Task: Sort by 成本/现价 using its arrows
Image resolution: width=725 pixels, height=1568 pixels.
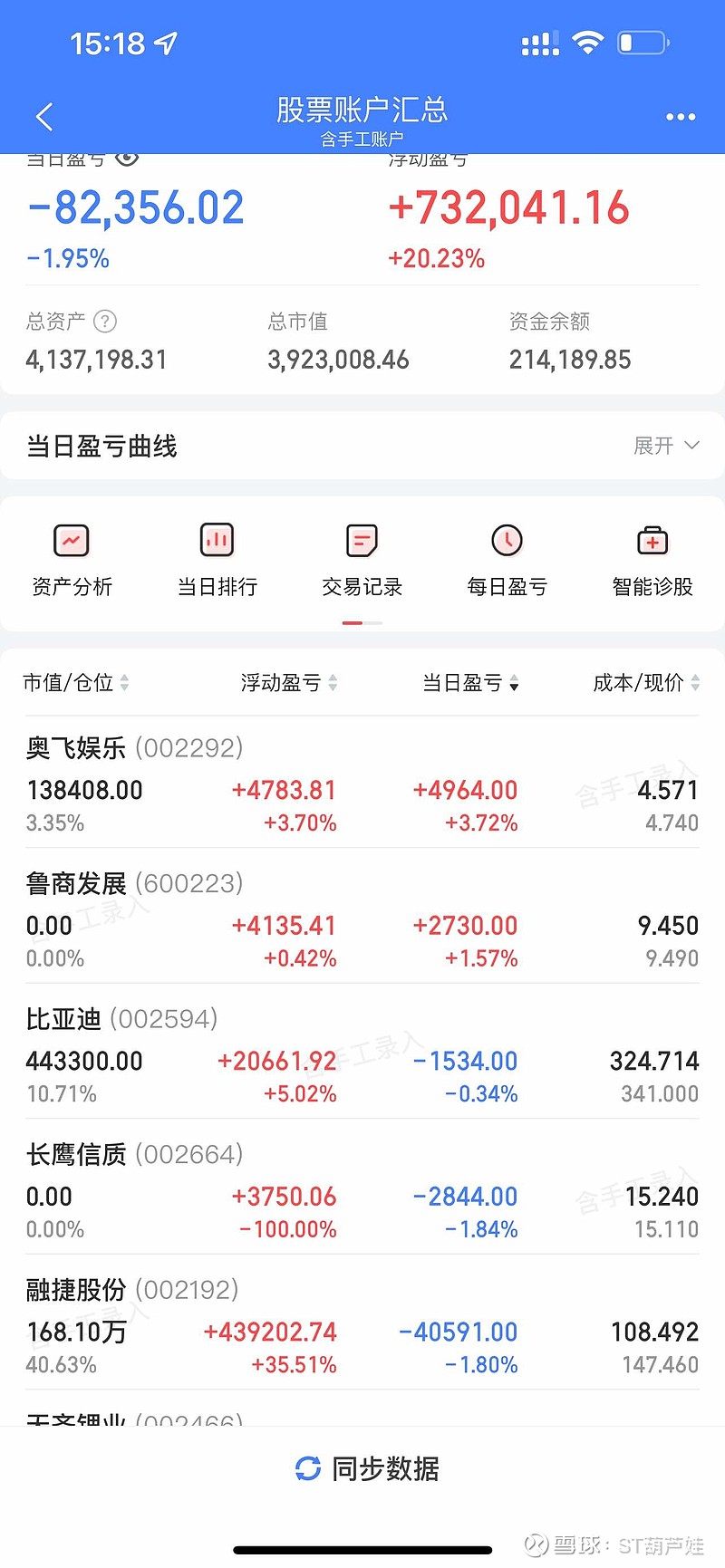Action: (x=694, y=683)
